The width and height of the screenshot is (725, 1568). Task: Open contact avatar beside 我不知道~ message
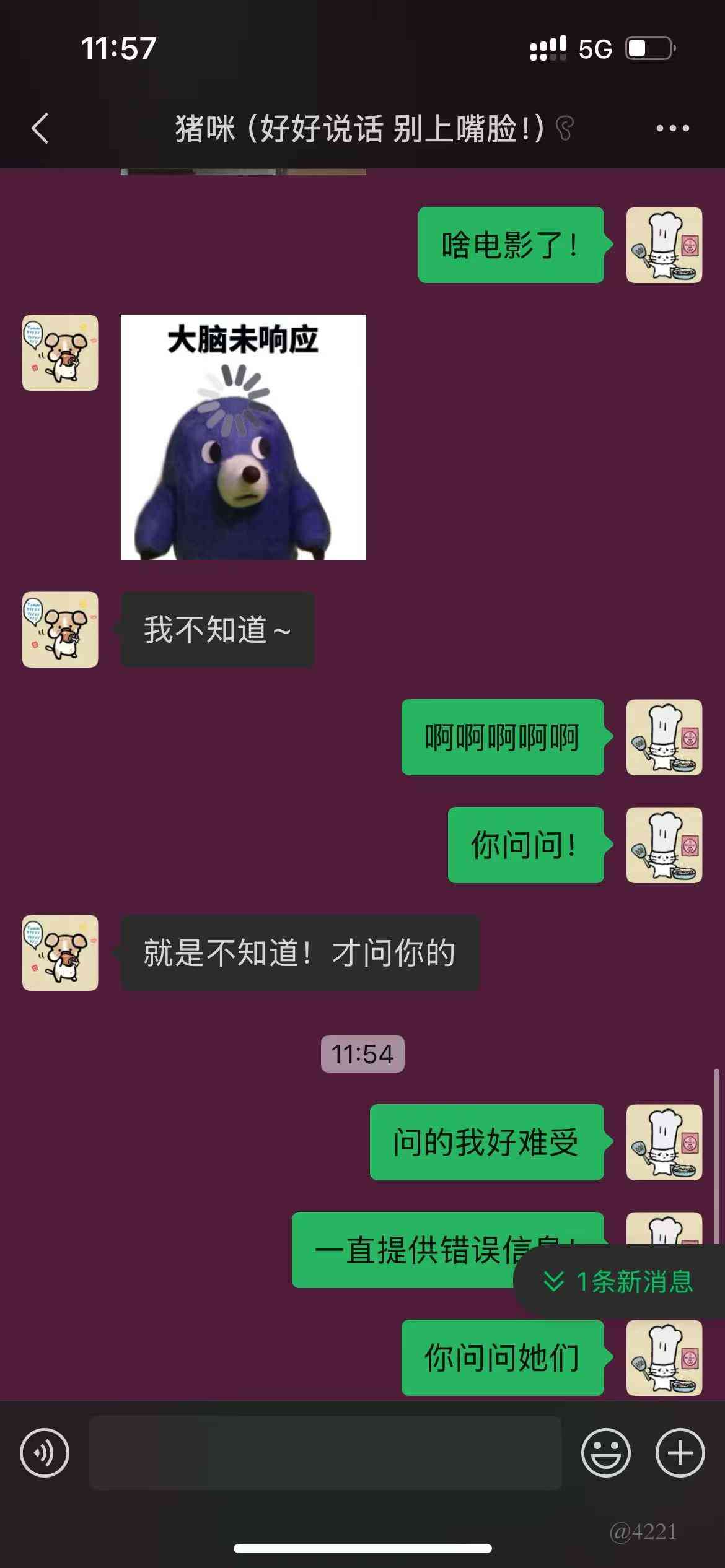tap(60, 629)
